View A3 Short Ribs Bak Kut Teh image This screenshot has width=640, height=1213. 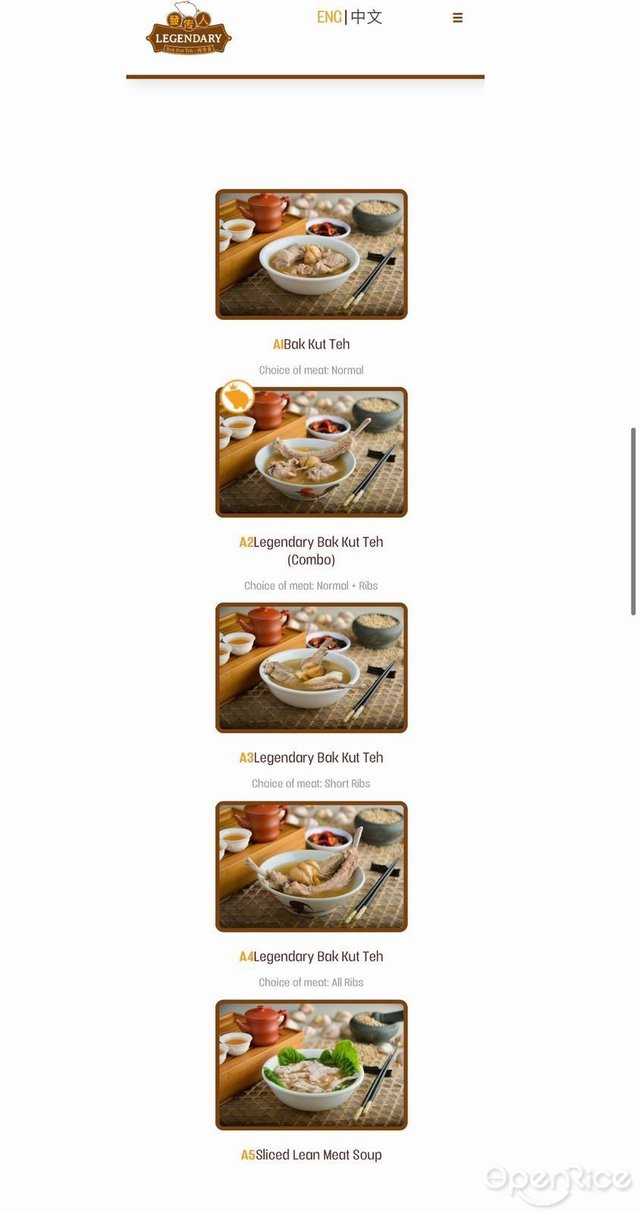(311, 667)
